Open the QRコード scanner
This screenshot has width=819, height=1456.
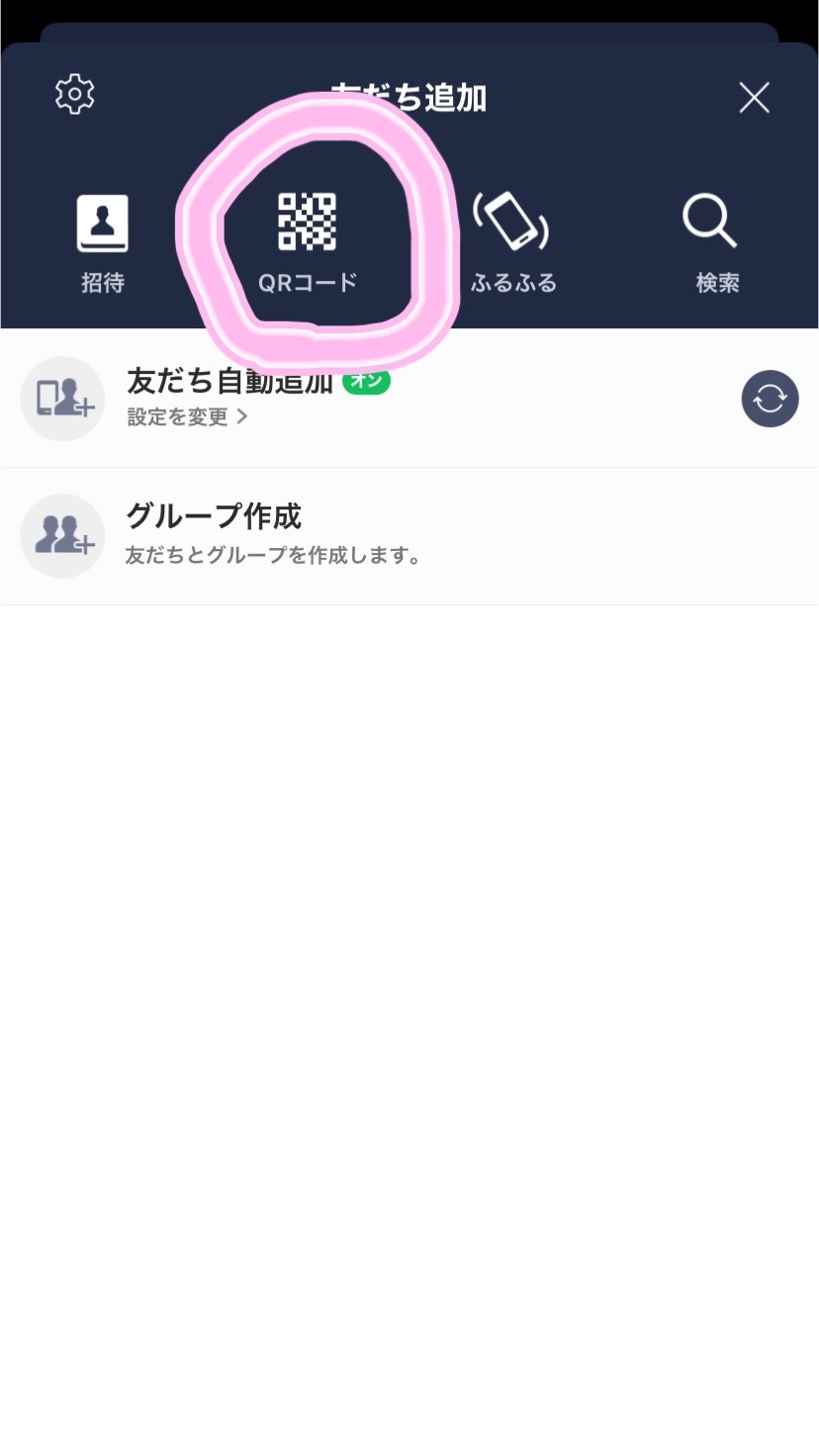point(307,243)
